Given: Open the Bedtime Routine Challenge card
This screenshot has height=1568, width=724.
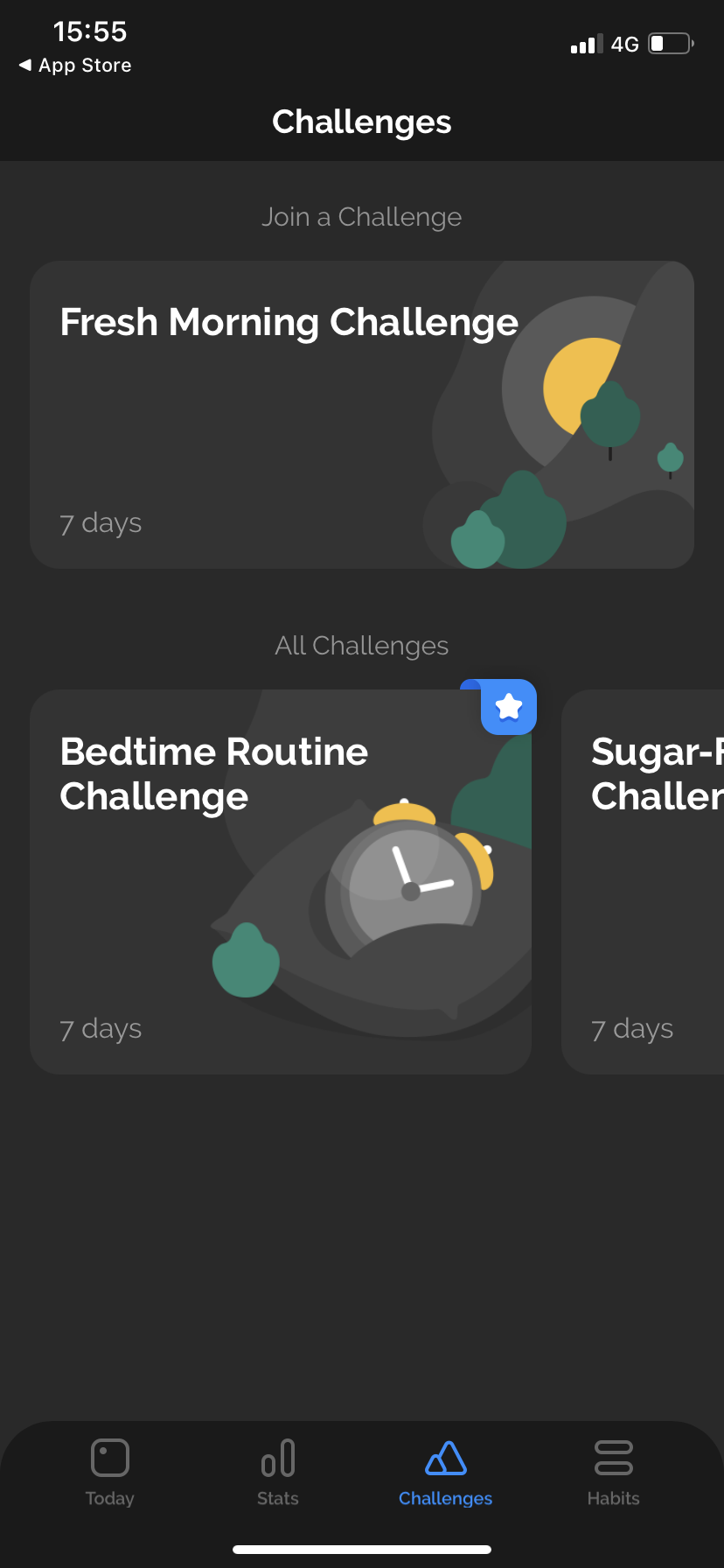Looking at the screenshot, I should [280, 882].
